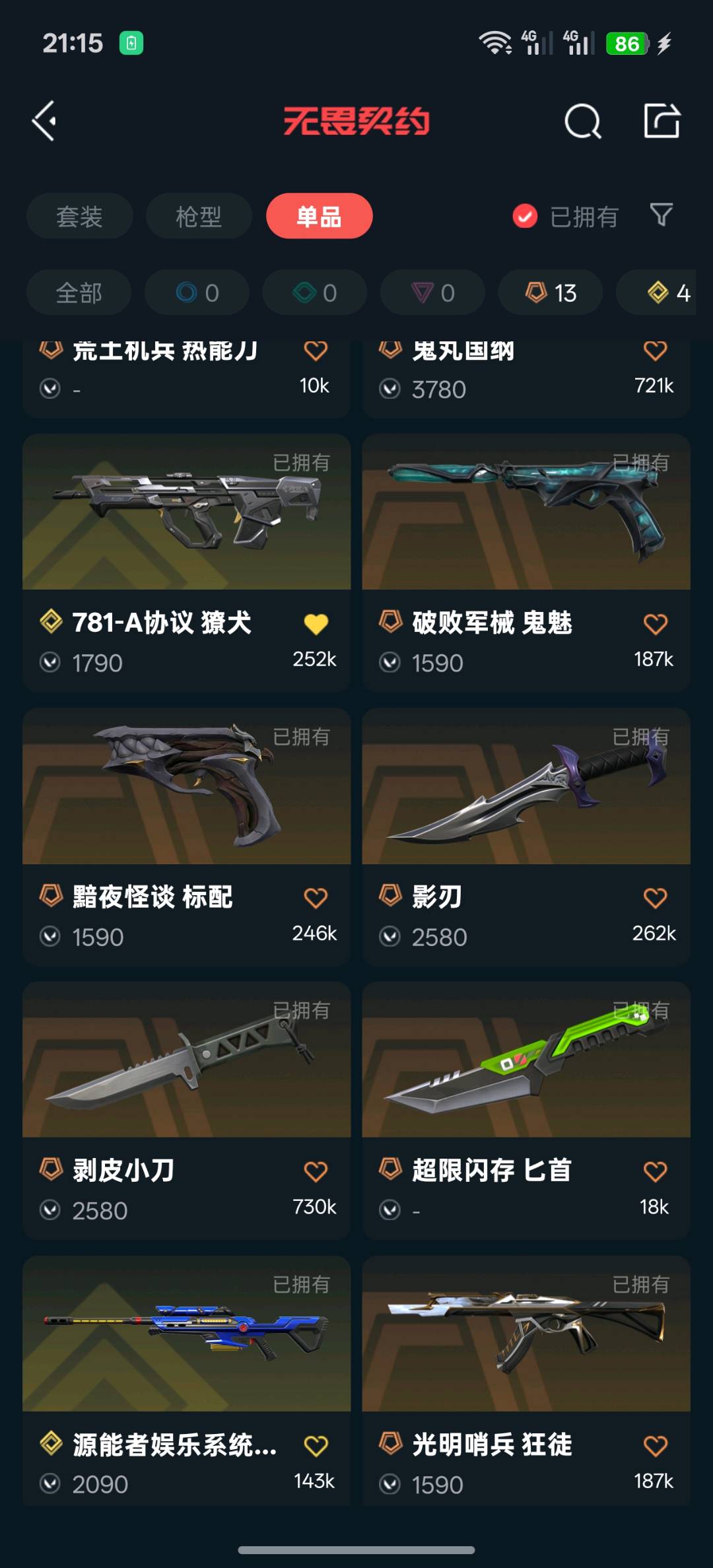Screen dimensions: 713x1568
Task: Open the 影刃 knife card
Action: click(526, 836)
